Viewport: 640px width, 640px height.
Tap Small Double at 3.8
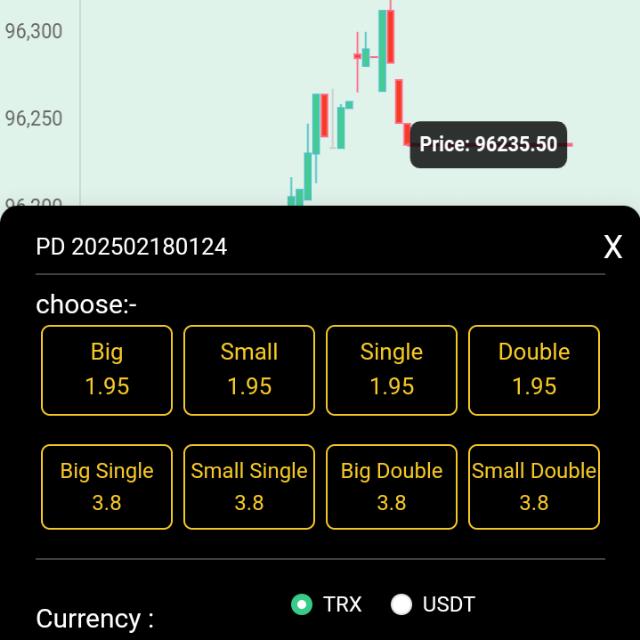(x=534, y=487)
